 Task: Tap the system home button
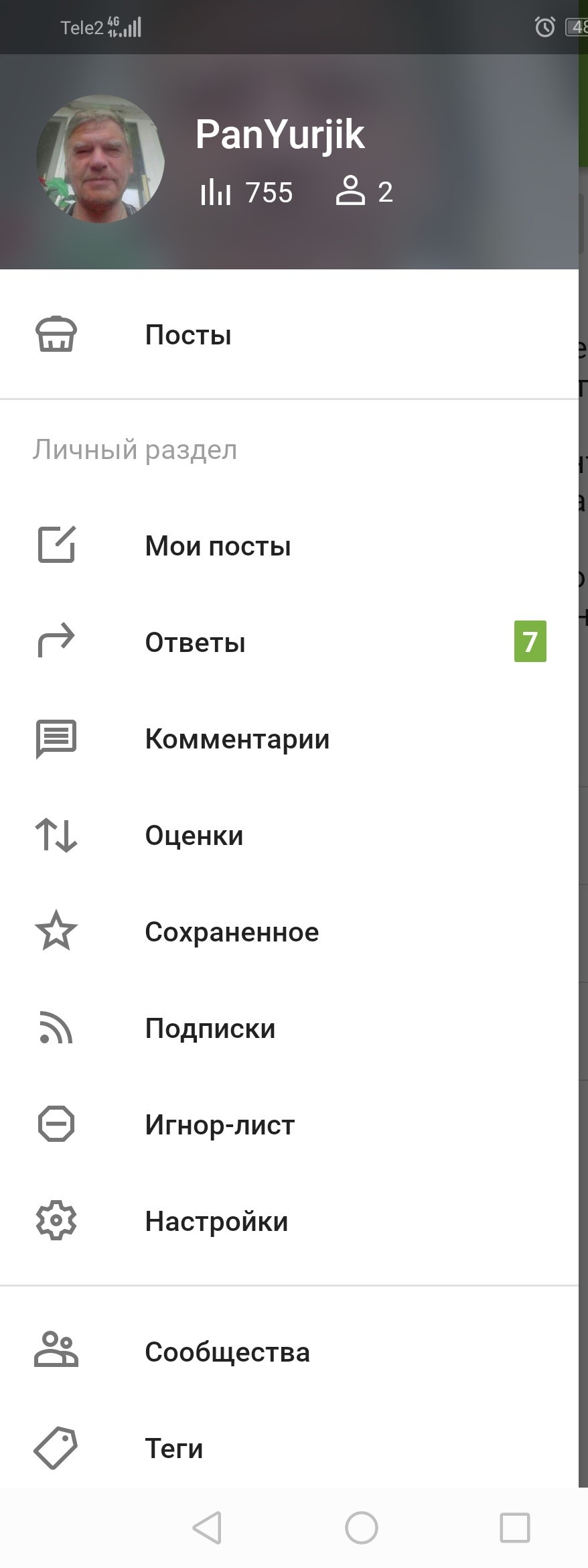(x=361, y=1528)
